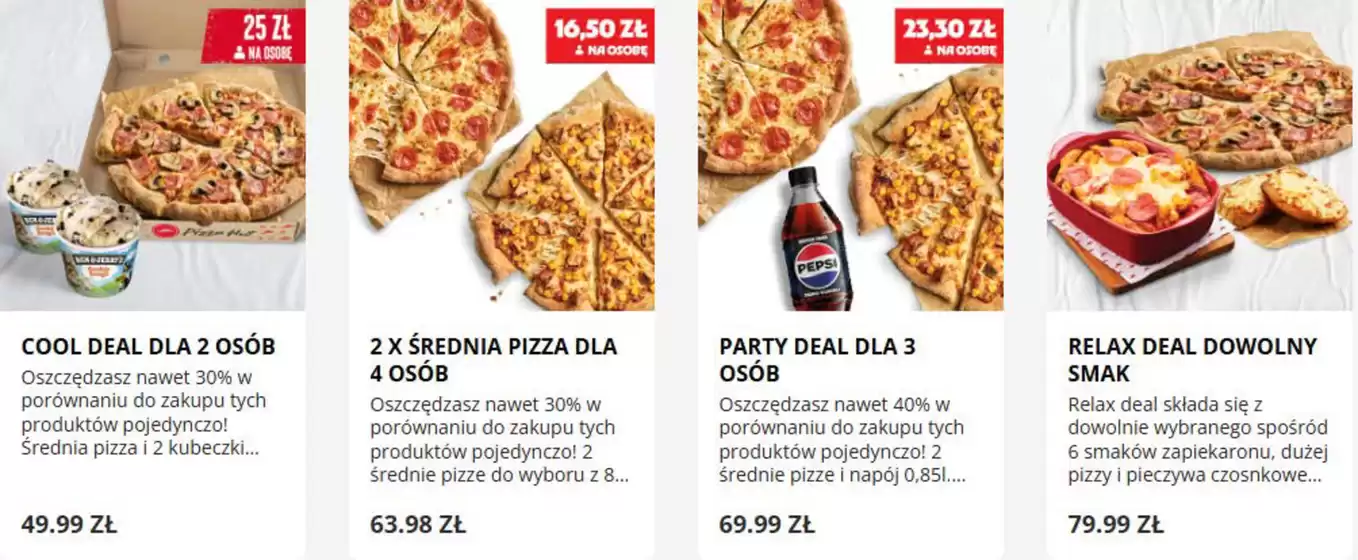This screenshot has height=560, width=1358.
Task: Open the Cool Deal dla 2 osób card
Action: coord(148,347)
